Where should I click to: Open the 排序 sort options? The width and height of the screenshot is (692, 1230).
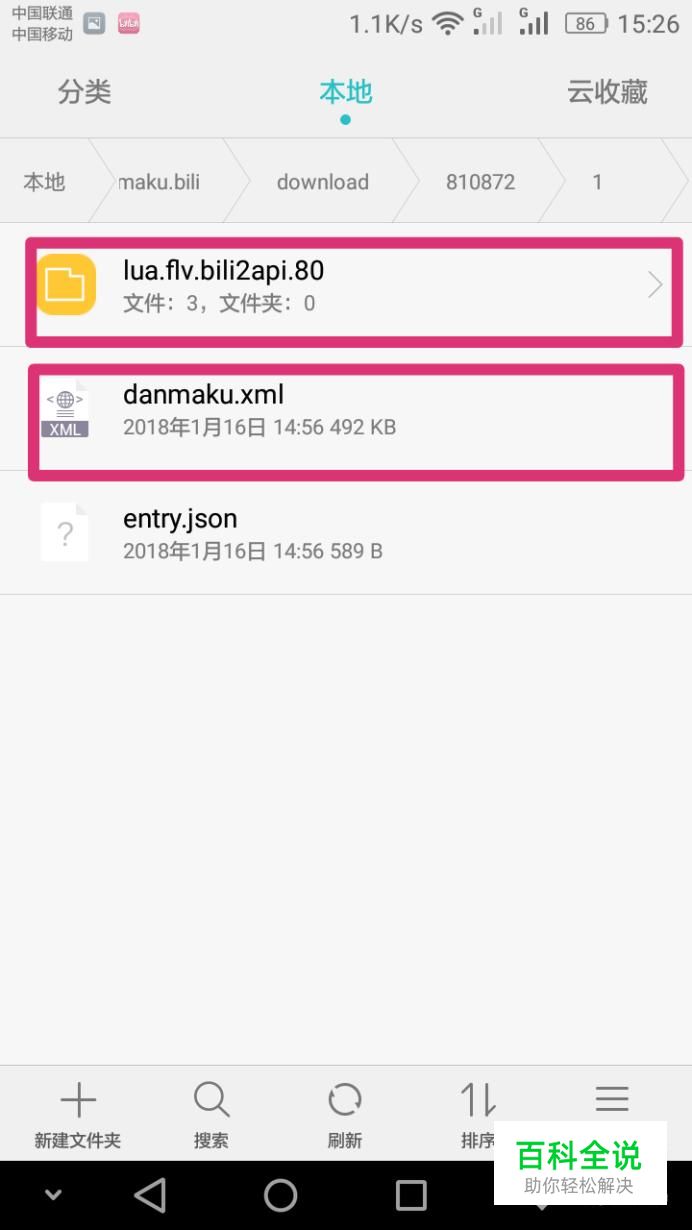pos(478,1114)
